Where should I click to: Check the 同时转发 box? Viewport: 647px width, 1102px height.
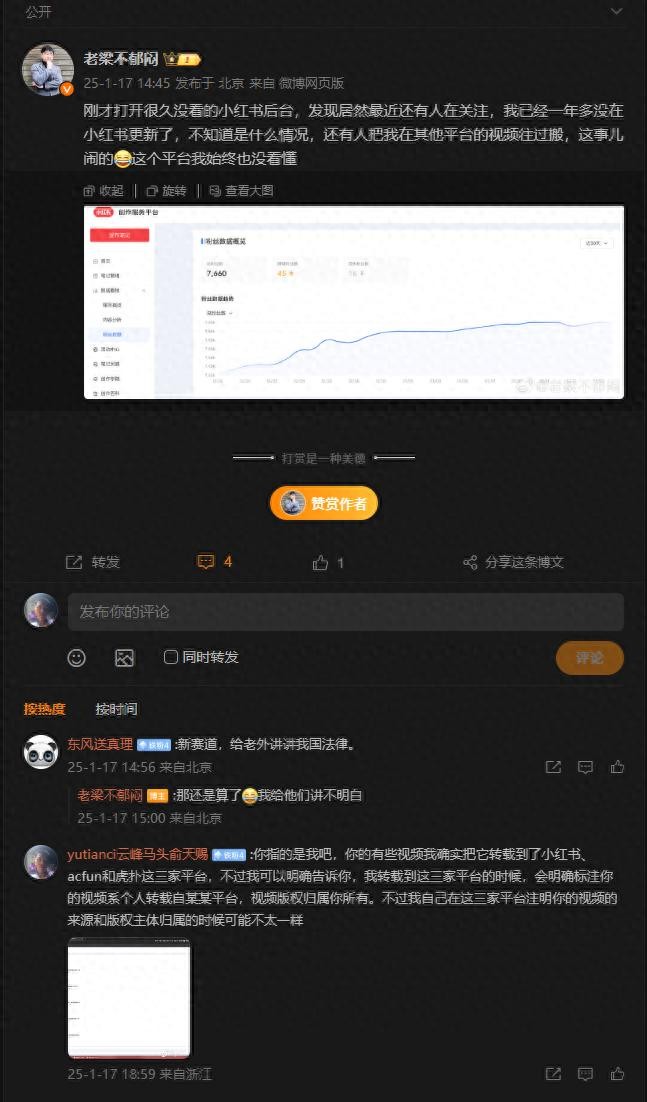coord(171,658)
